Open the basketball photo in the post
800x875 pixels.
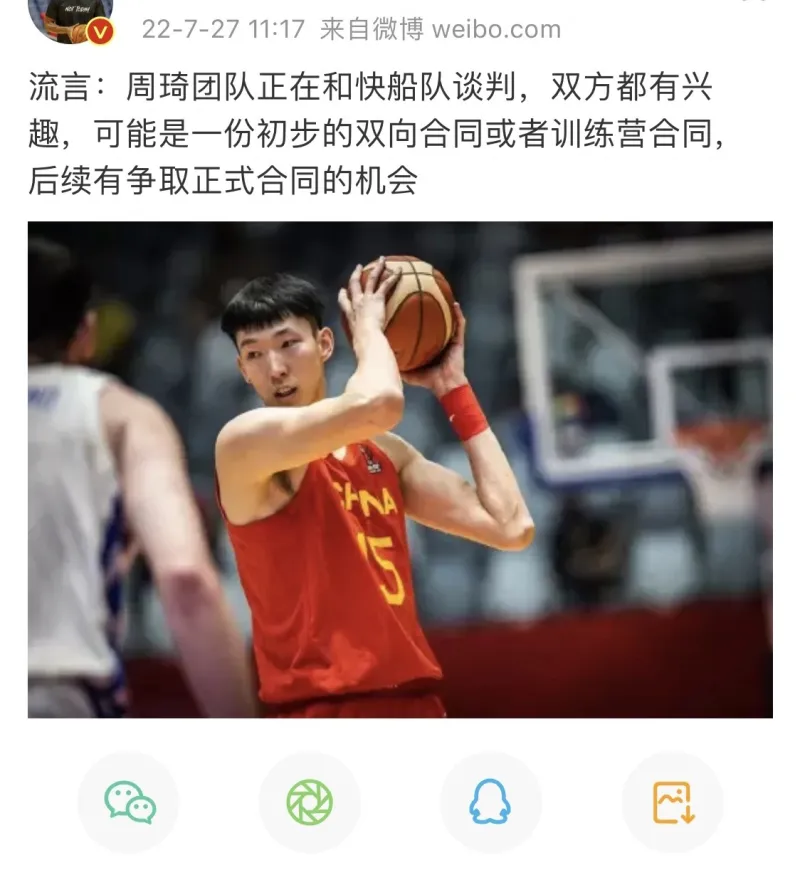400,469
